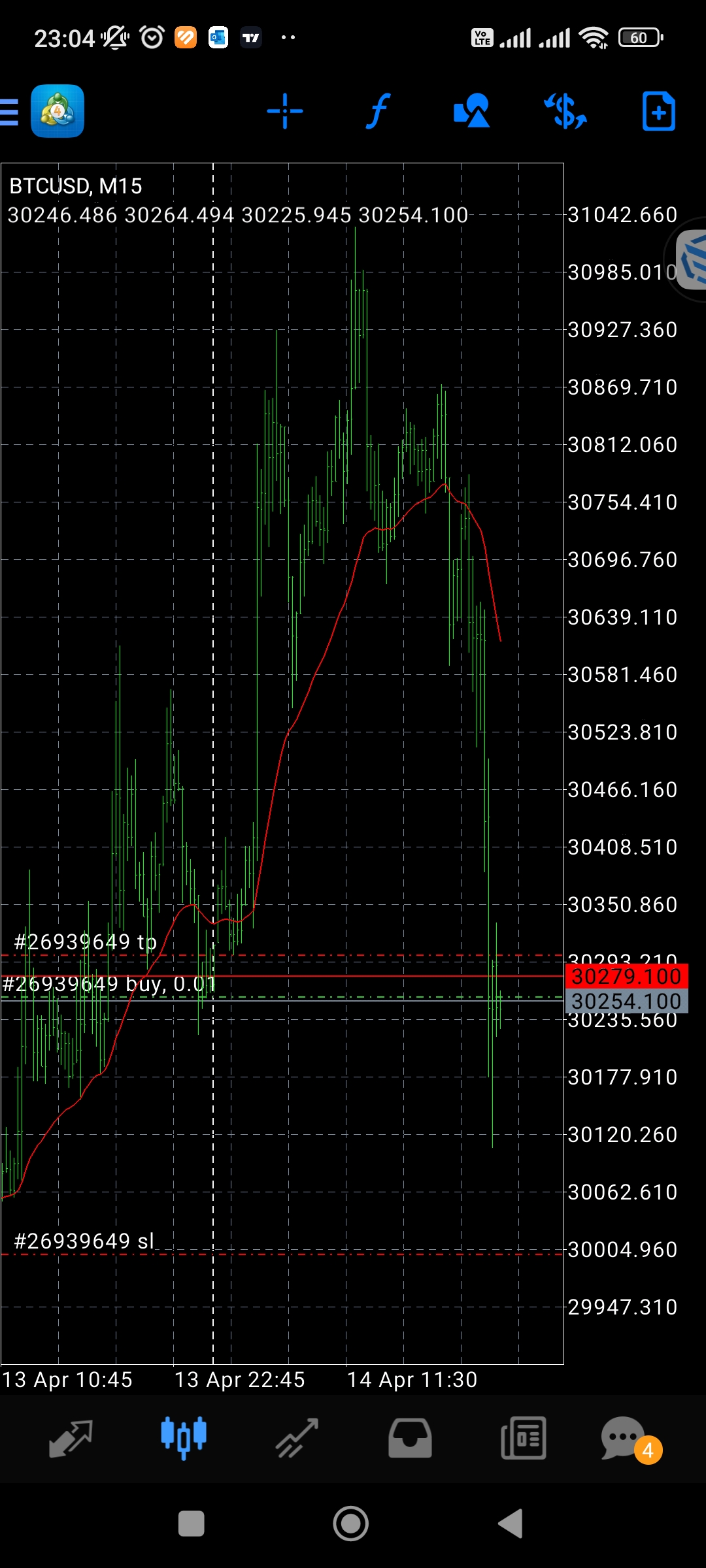Screen dimensions: 706x1568
Task: Select the Chart tab with candlesticks
Action: [x=184, y=1439]
